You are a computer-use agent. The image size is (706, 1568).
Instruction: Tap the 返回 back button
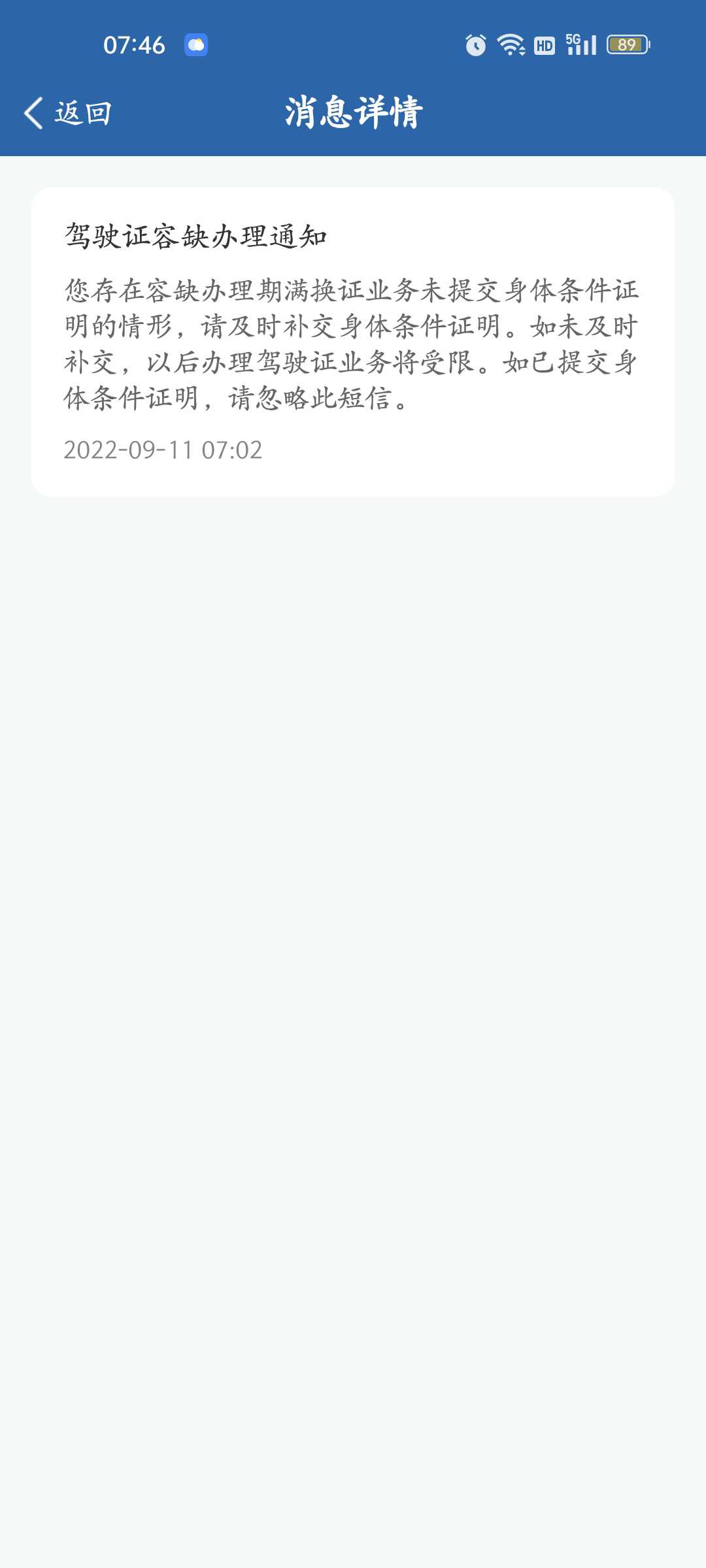click(x=68, y=113)
